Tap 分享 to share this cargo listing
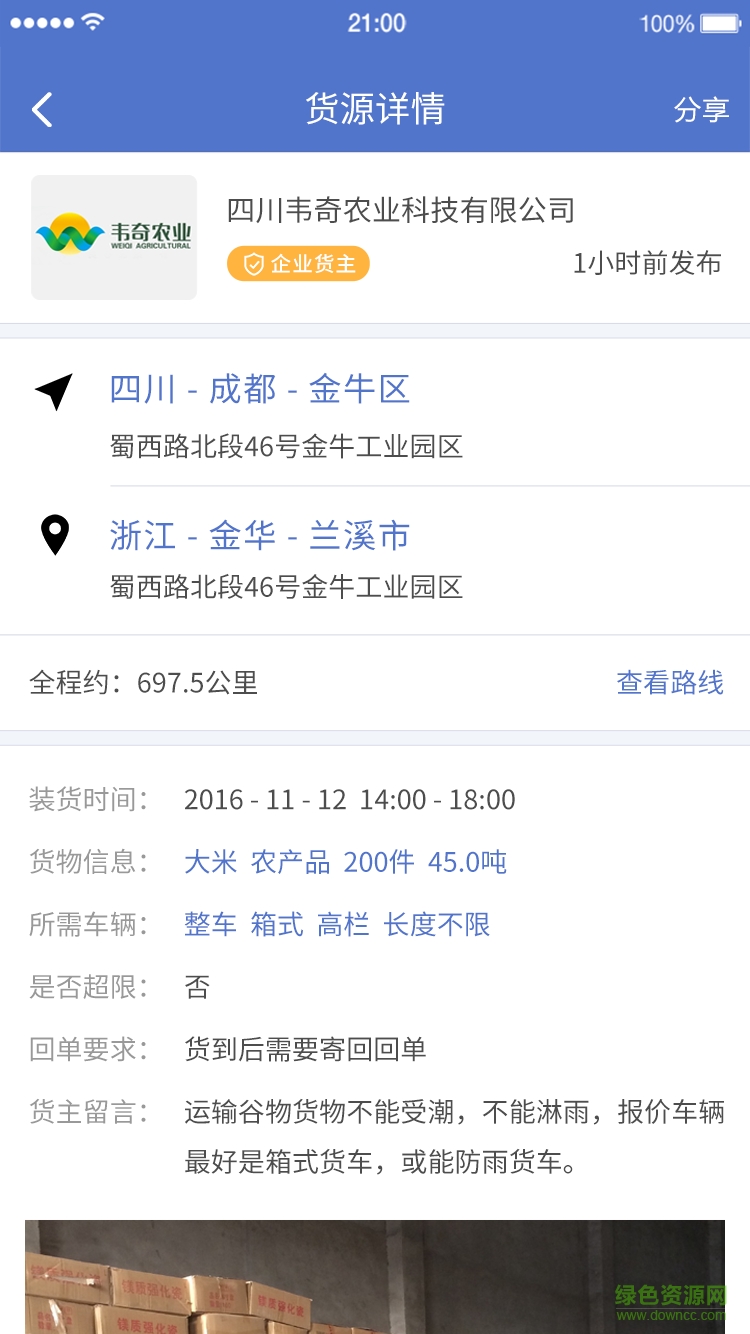The width and height of the screenshot is (750, 1334). point(701,110)
